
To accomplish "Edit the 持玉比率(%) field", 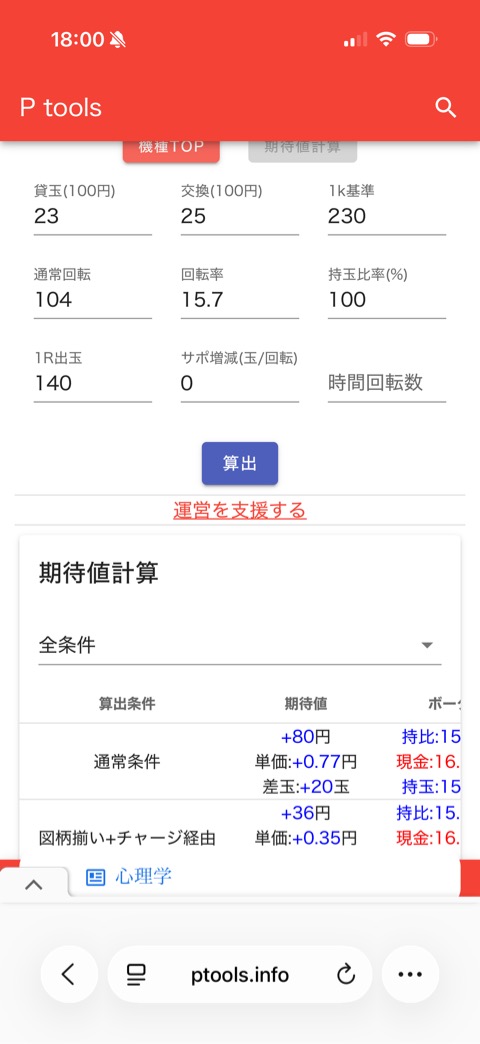I will pyautogui.click(x=387, y=300).
